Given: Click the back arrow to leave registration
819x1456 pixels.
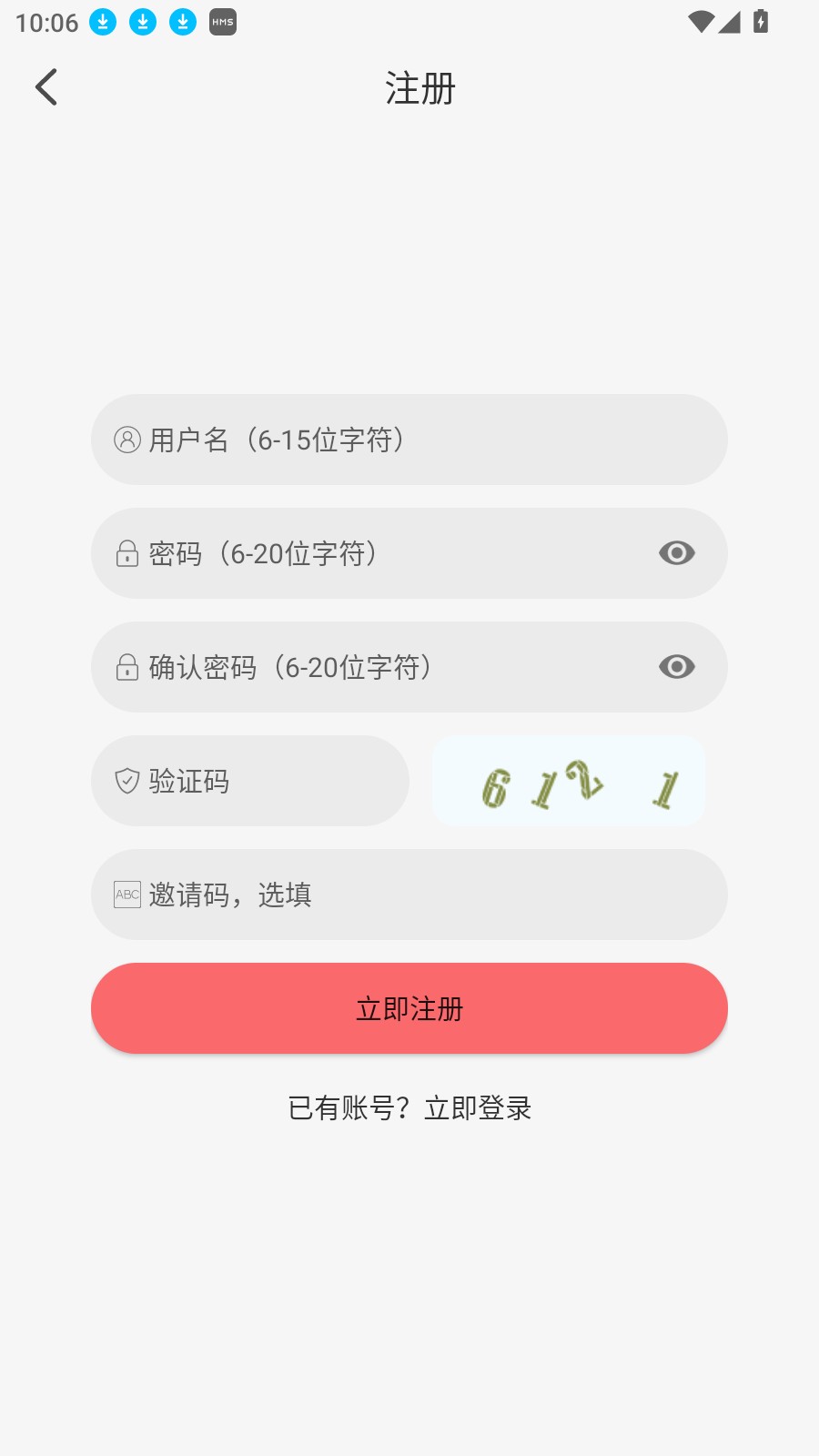Looking at the screenshot, I should click(46, 86).
